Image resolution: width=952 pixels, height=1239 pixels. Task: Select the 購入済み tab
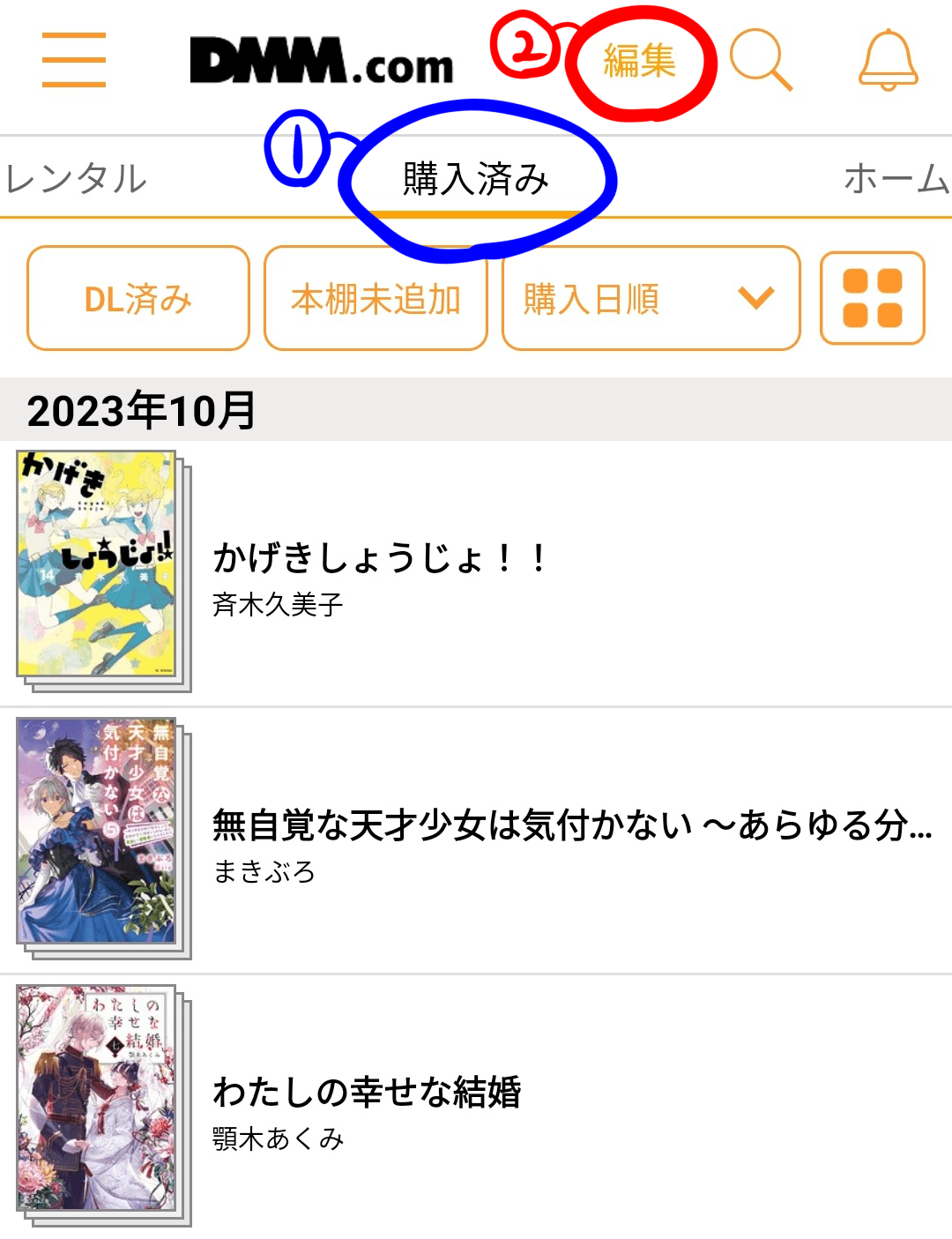click(x=476, y=179)
